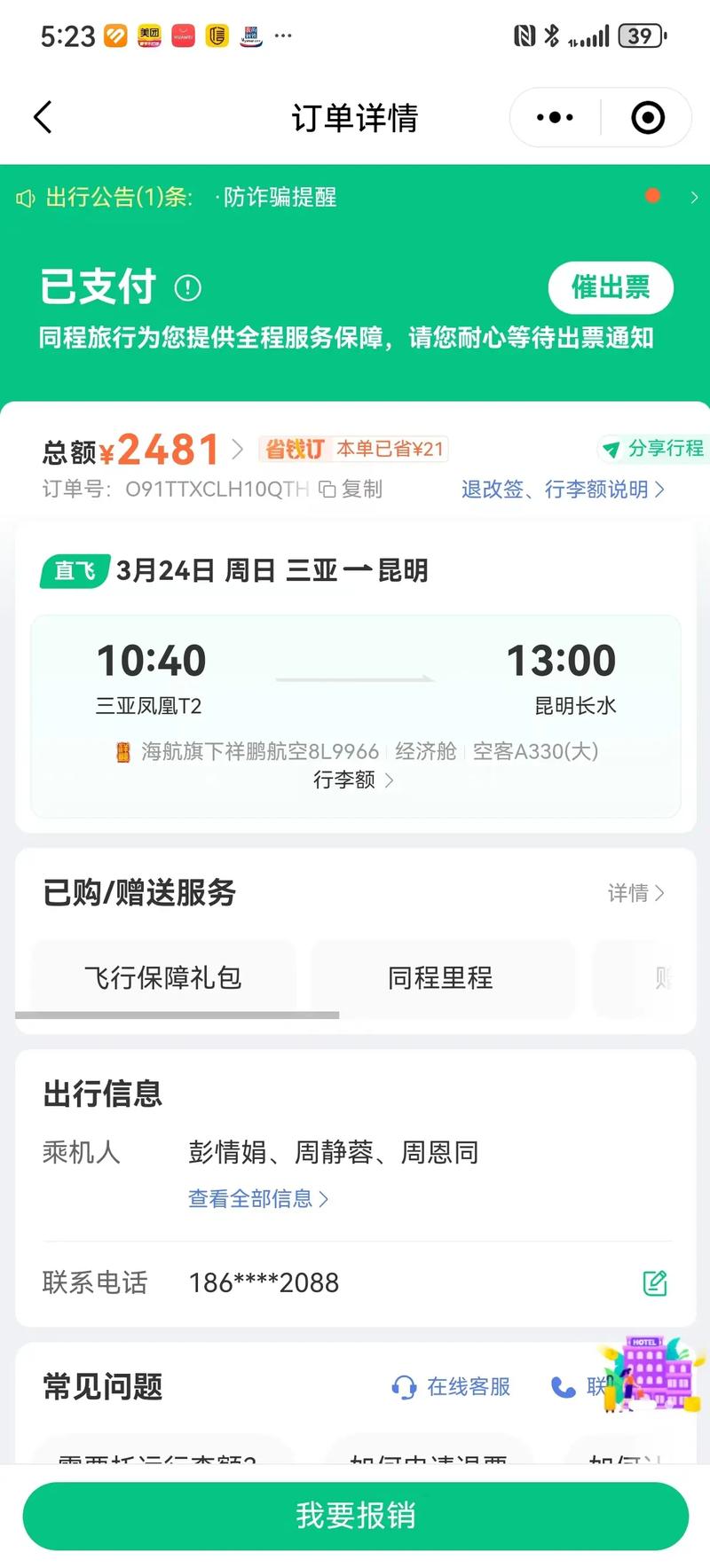Viewport: 710px width, 1568px height.
Task: Open the three-dot more options menu
Action: [552, 116]
